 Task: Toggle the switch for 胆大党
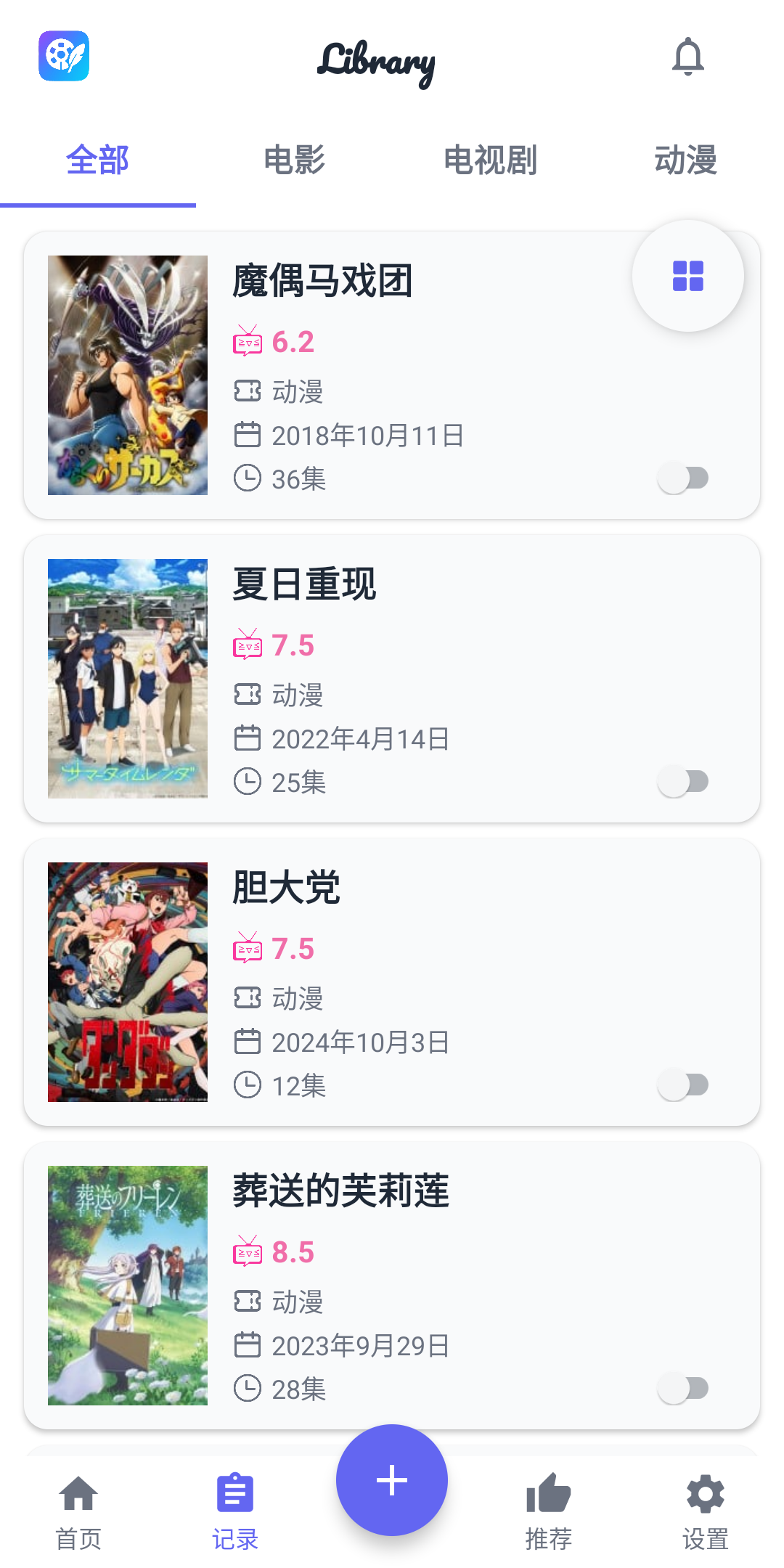click(x=683, y=1085)
